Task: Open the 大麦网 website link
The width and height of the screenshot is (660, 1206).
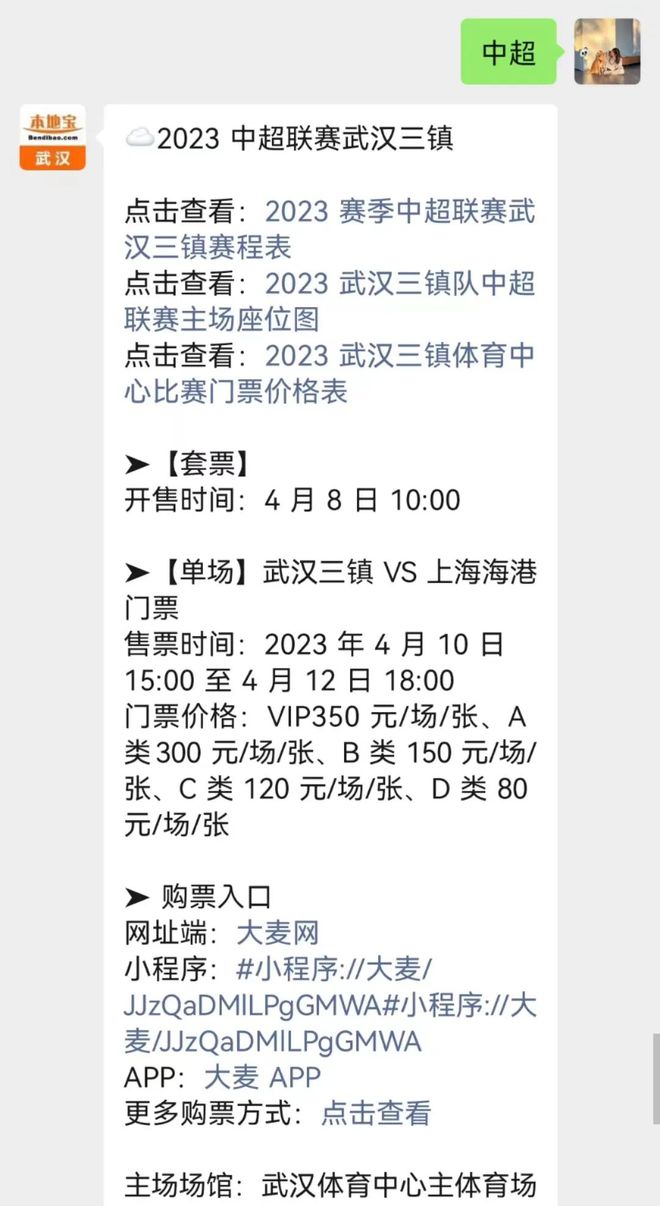Action: [x=277, y=933]
